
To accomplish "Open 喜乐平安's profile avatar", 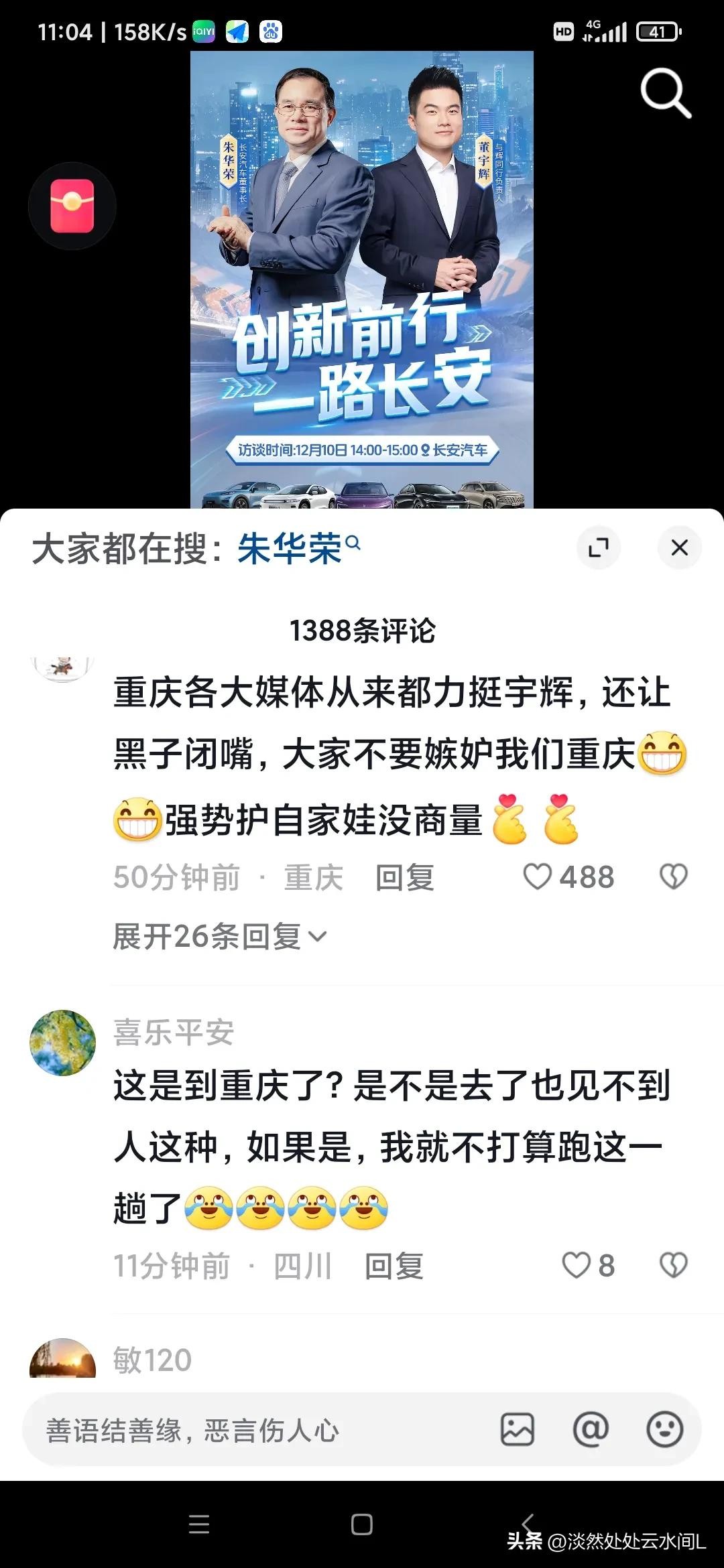I will (63, 1043).
